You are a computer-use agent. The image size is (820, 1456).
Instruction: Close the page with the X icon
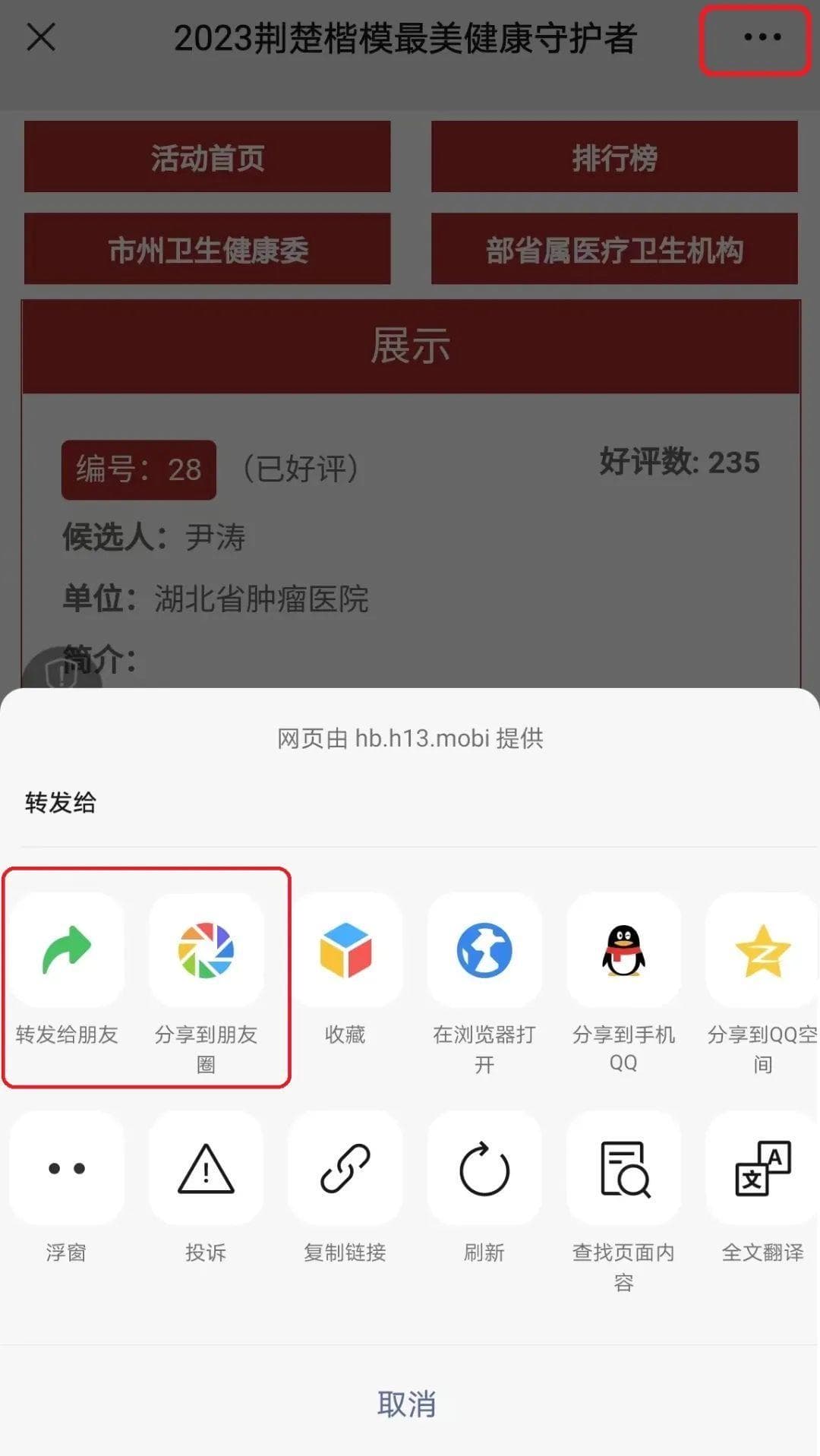41,36
